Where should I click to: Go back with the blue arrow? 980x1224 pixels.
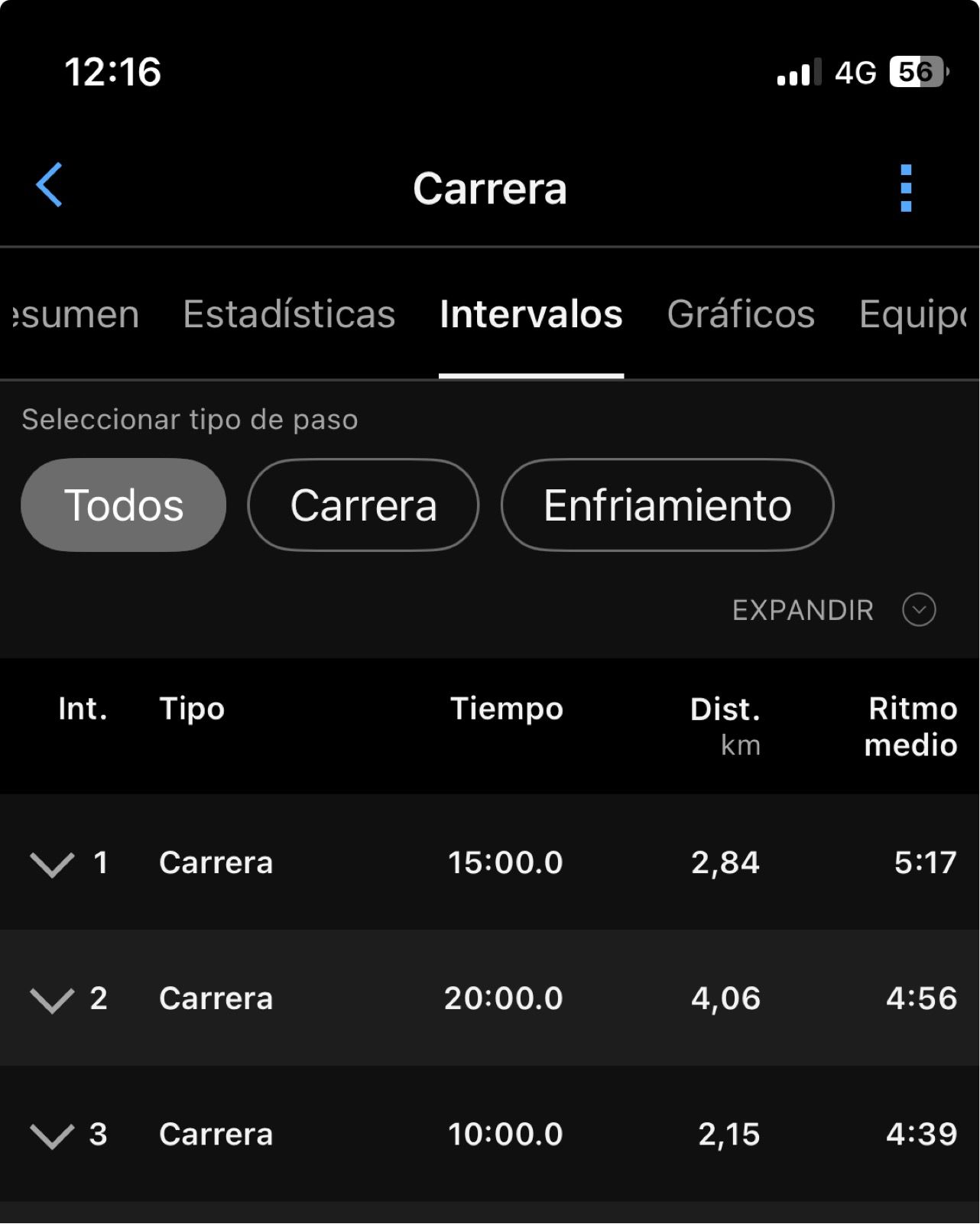(50, 186)
